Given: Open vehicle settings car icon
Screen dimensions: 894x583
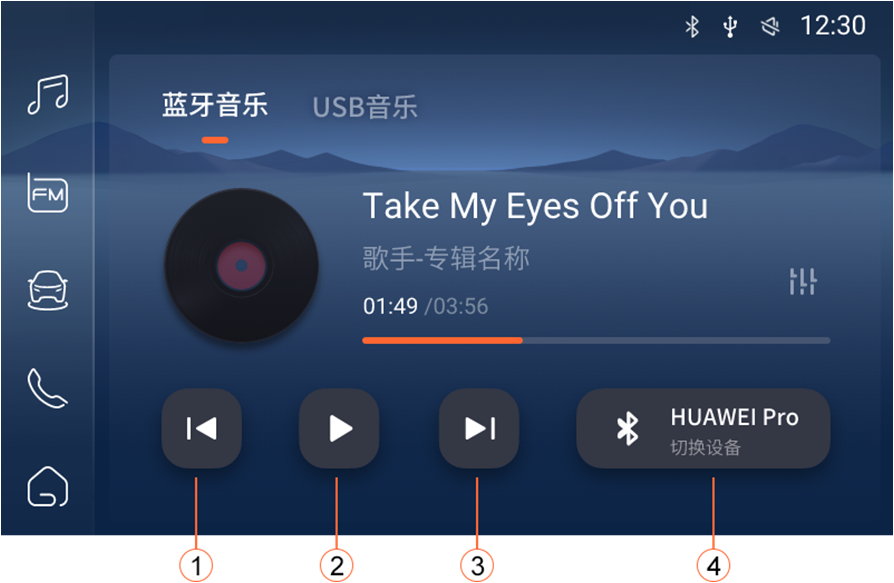Looking at the screenshot, I should click(48, 291).
